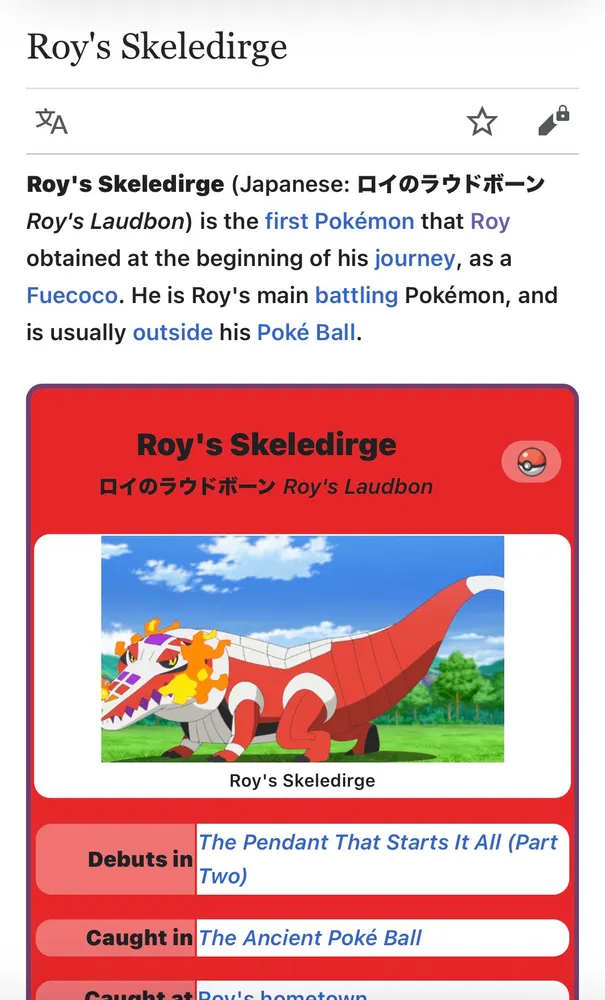The width and height of the screenshot is (605, 1000).
Task: View the Skeledirge image in infobox
Action: (x=302, y=649)
